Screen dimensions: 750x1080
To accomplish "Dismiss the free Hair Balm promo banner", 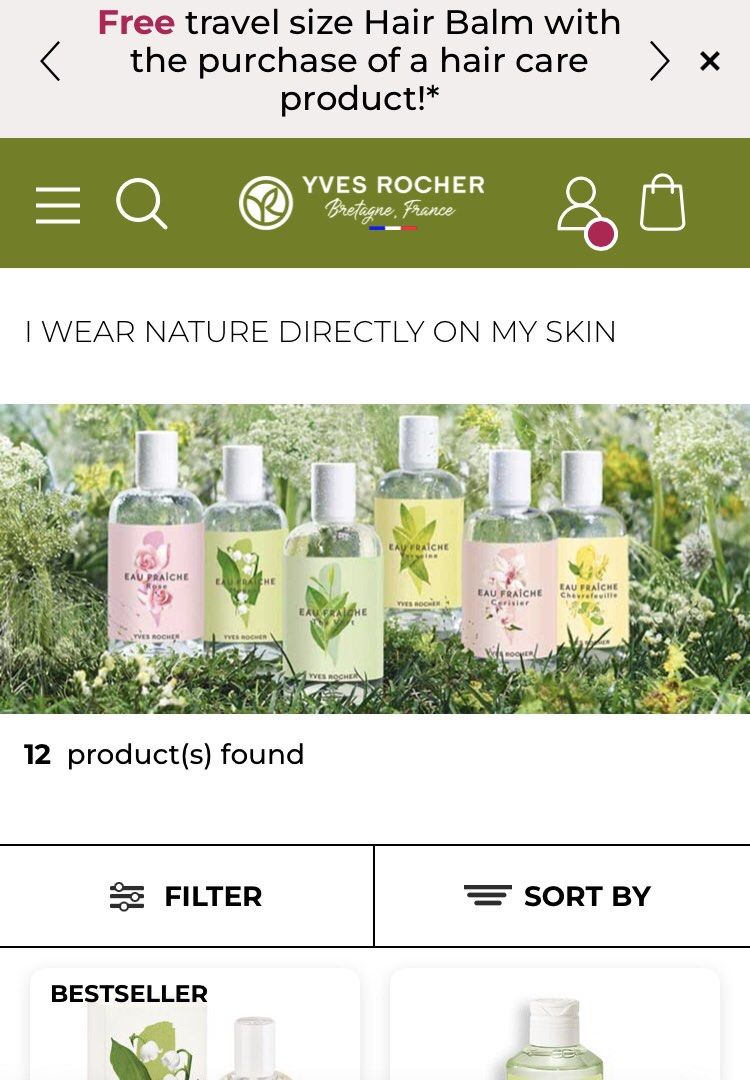I will [710, 60].
